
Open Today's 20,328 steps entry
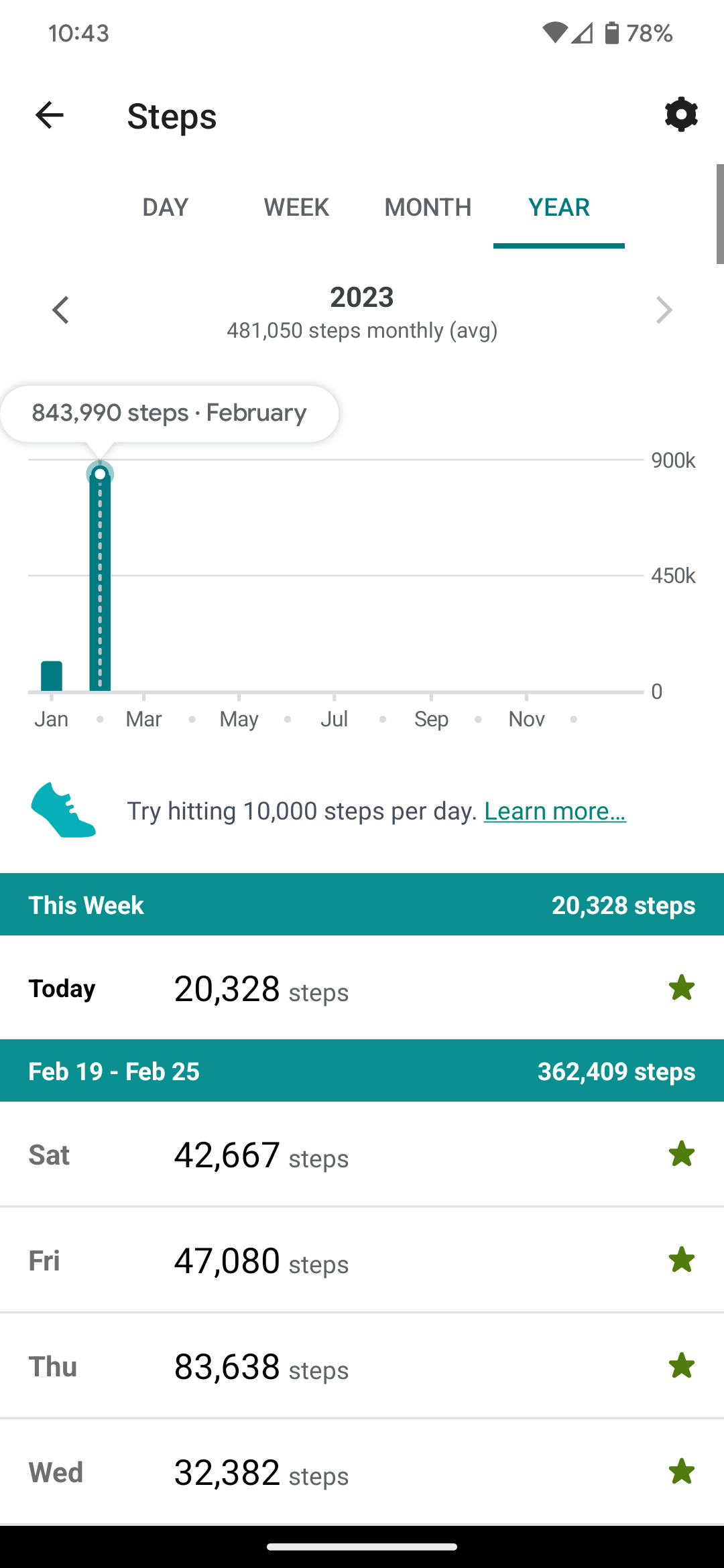point(362,988)
